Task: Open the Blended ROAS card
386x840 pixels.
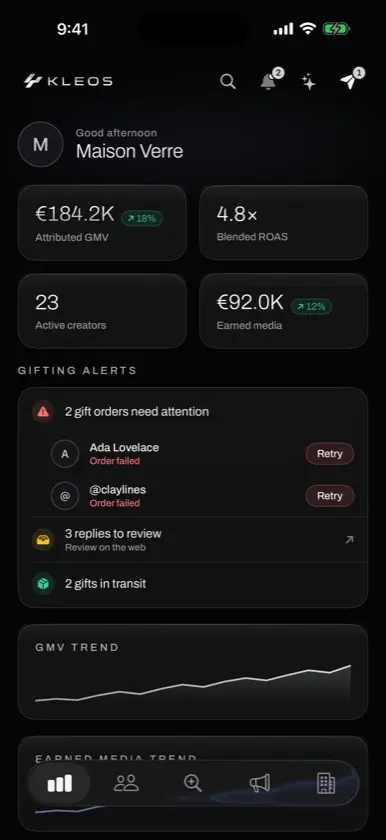Action: tap(283, 223)
